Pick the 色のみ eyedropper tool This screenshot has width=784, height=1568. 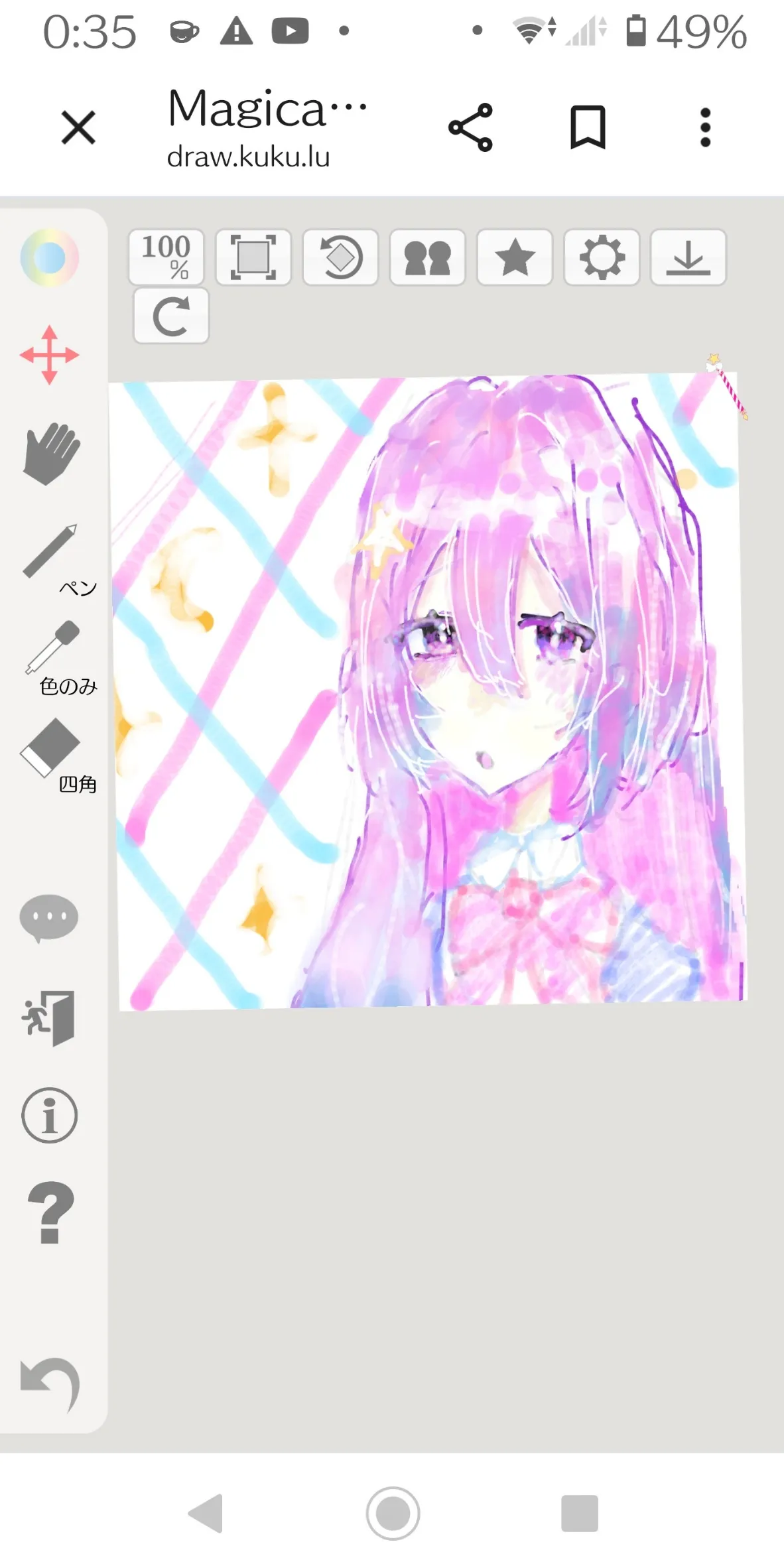point(60,657)
